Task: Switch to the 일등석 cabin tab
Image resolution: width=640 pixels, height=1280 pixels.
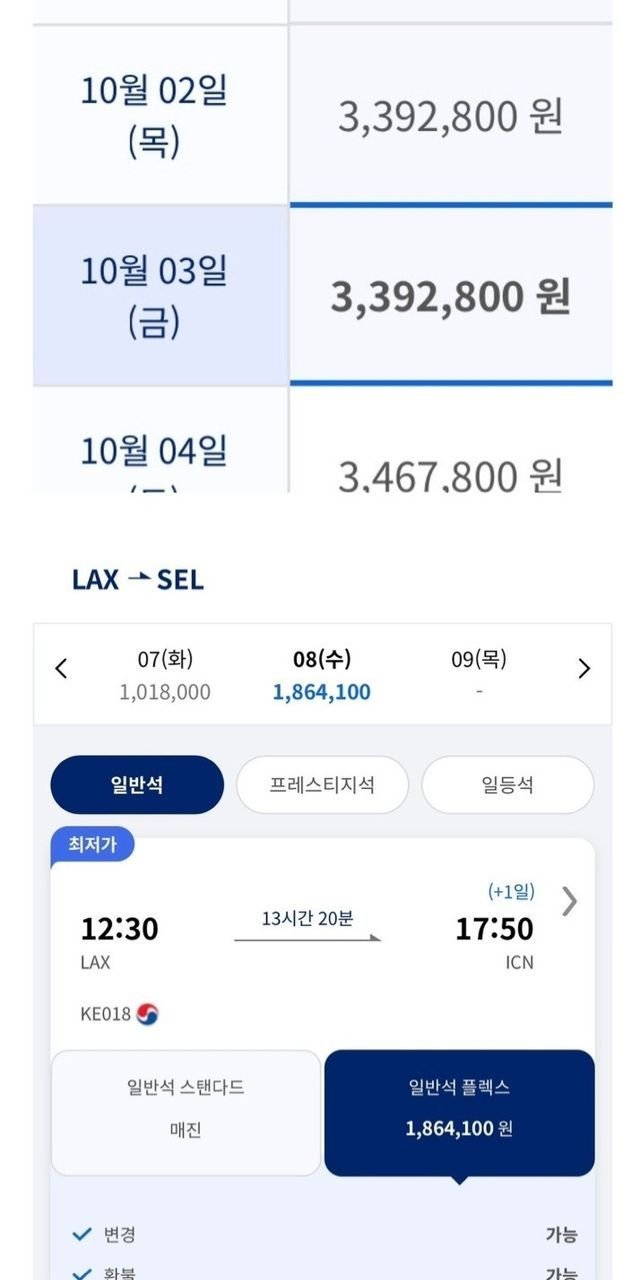Action: pyautogui.click(x=508, y=785)
